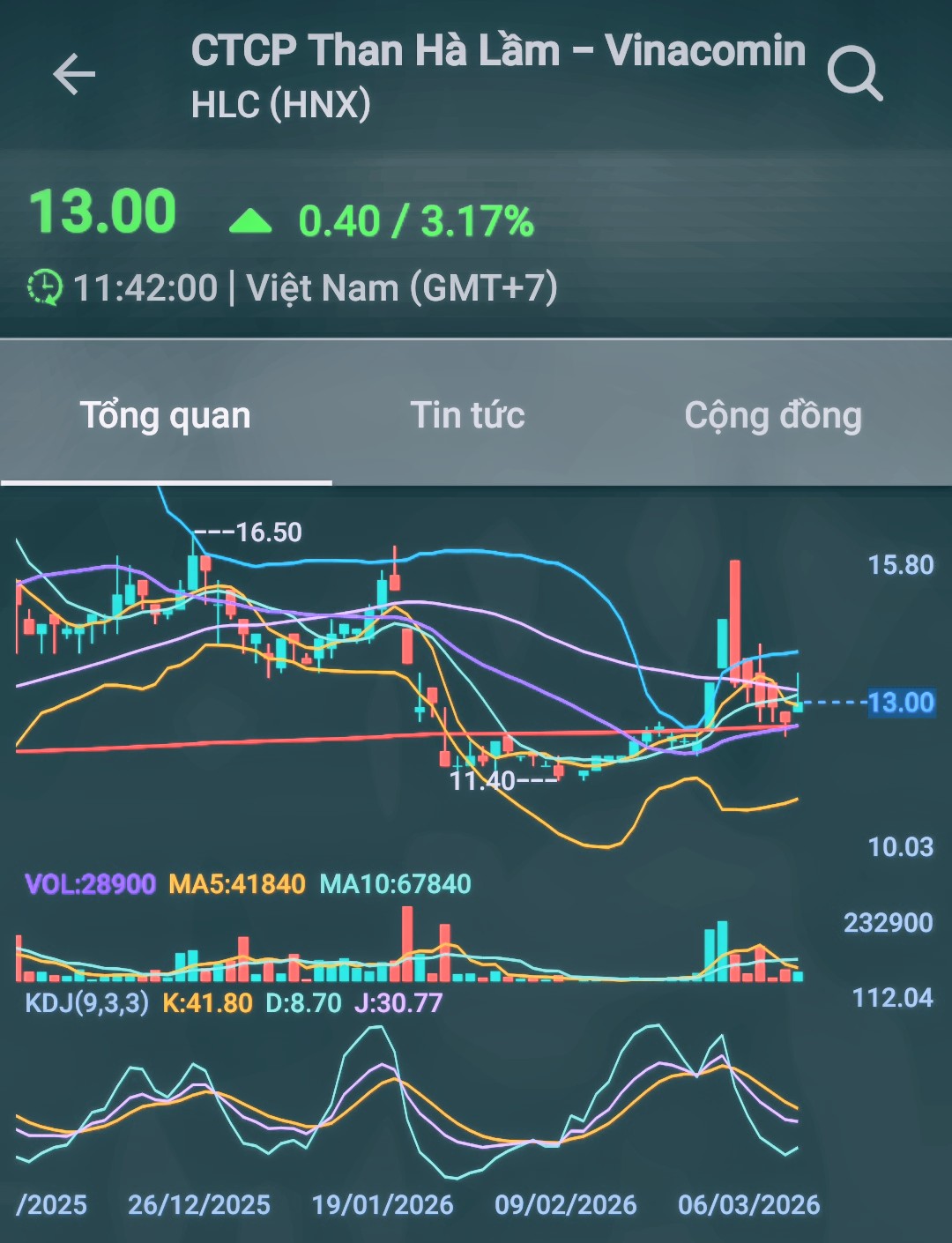Open the Cộng đồng tab
This screenshot has width=952, height=1243.
click(x=773, y=415)
